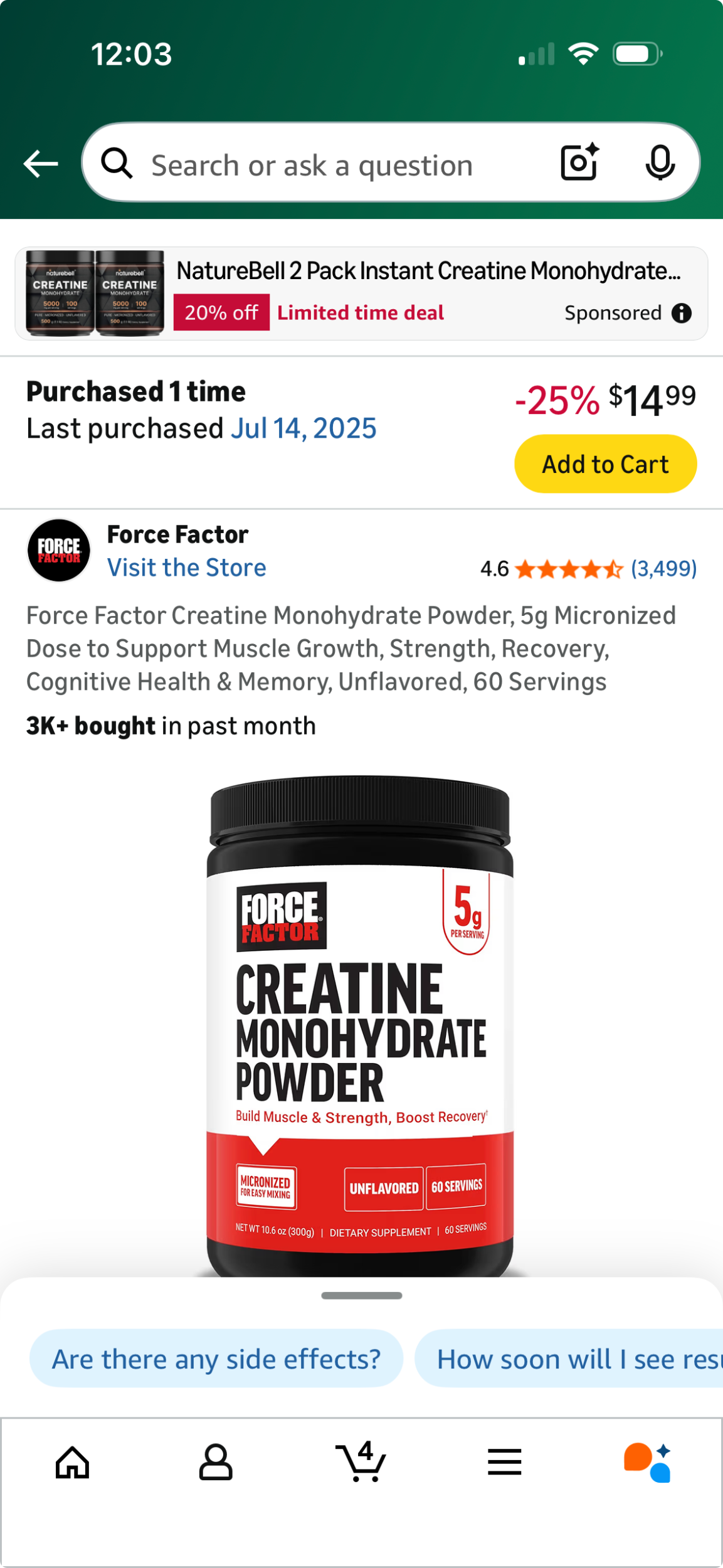
Task: Ask "Are there any side effects?"
Action: pyautogui.click(x=216, y=1359)
